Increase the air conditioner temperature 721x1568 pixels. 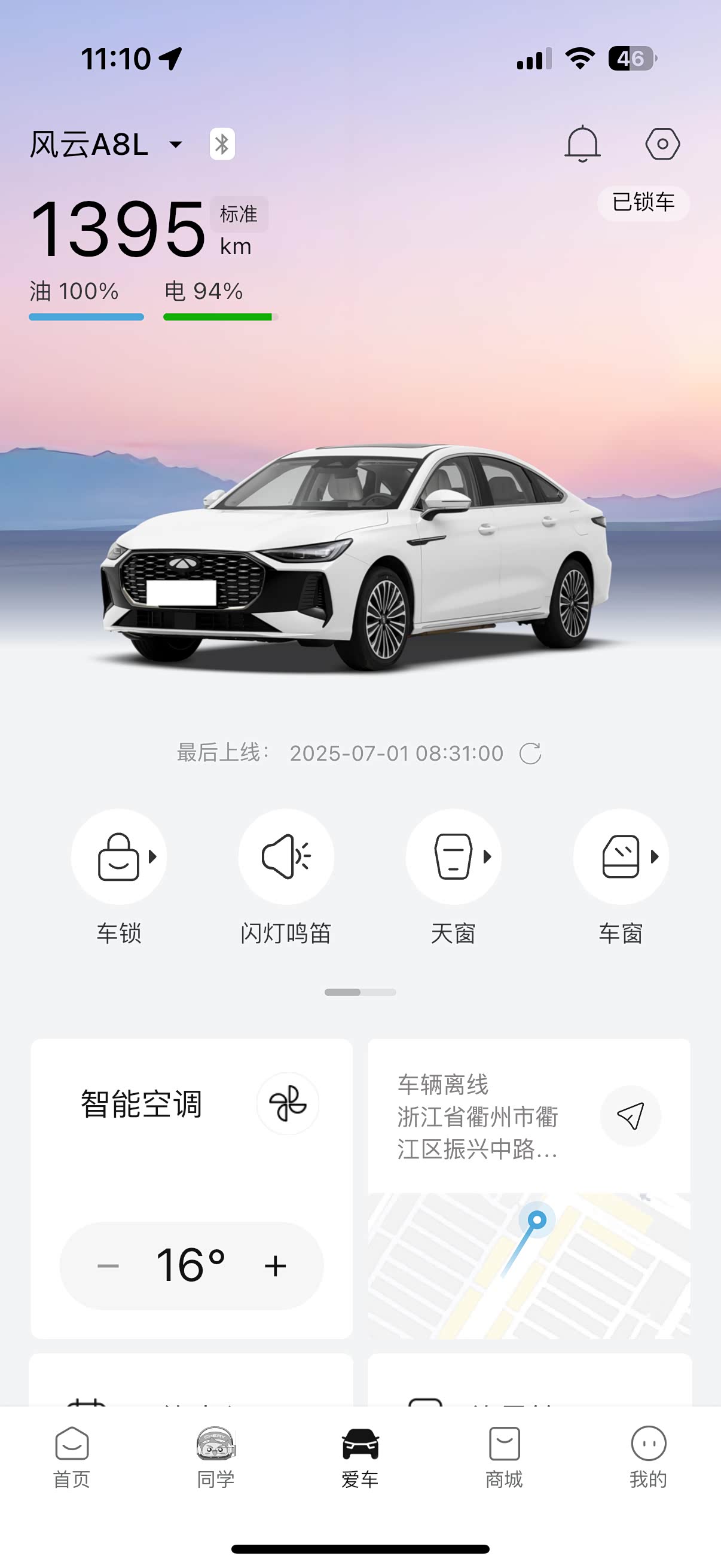(275, 1265)
